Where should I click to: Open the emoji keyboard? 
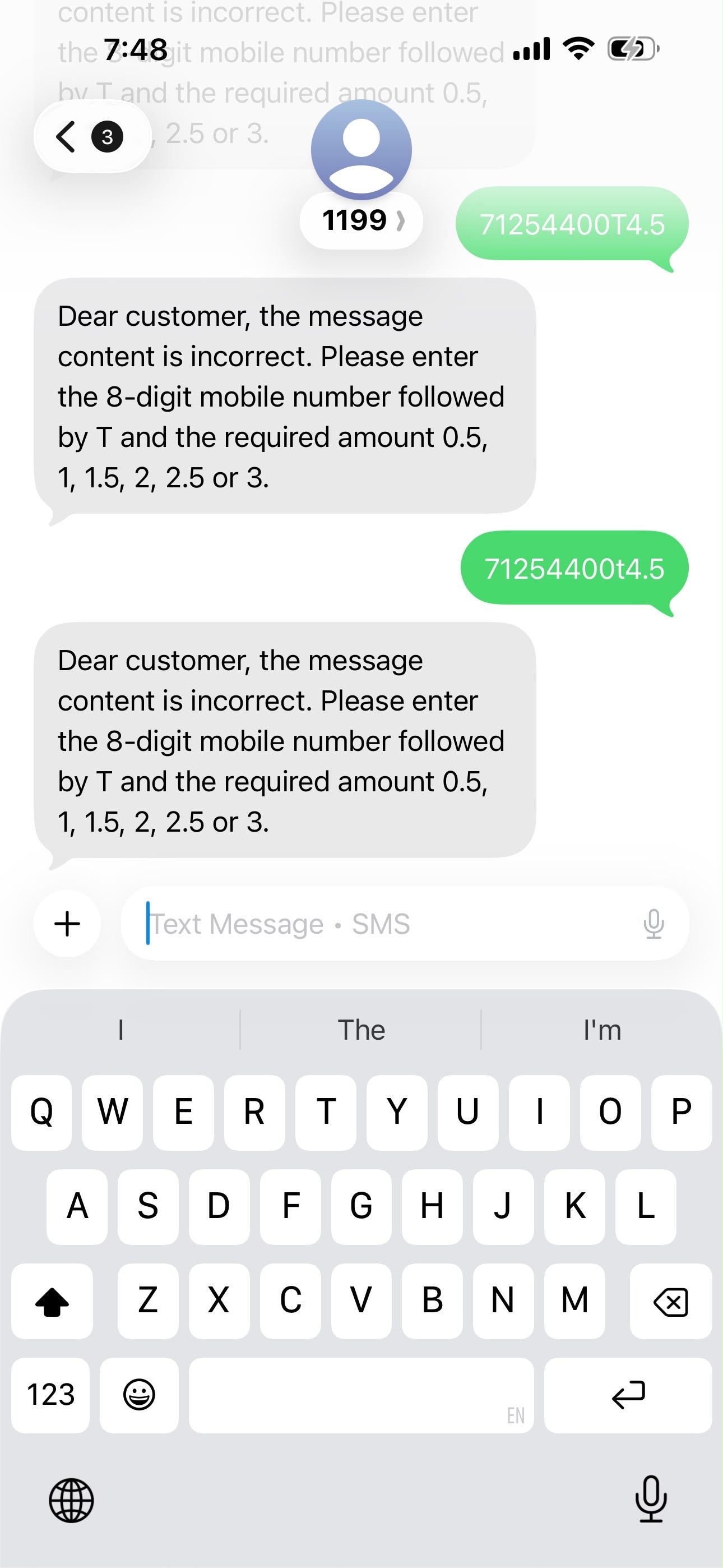click(140, 1395)
